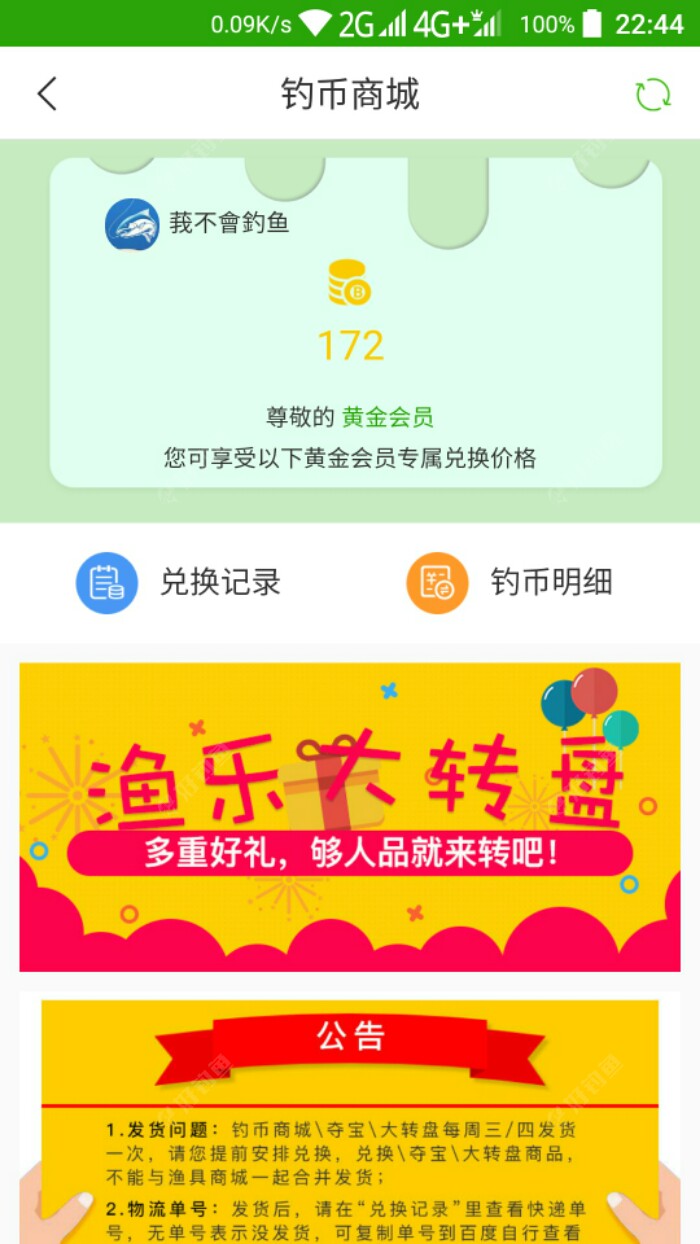
Task: Open 兑换记录 exchange records
Action: pyautogui.click(x=180, y=582)
